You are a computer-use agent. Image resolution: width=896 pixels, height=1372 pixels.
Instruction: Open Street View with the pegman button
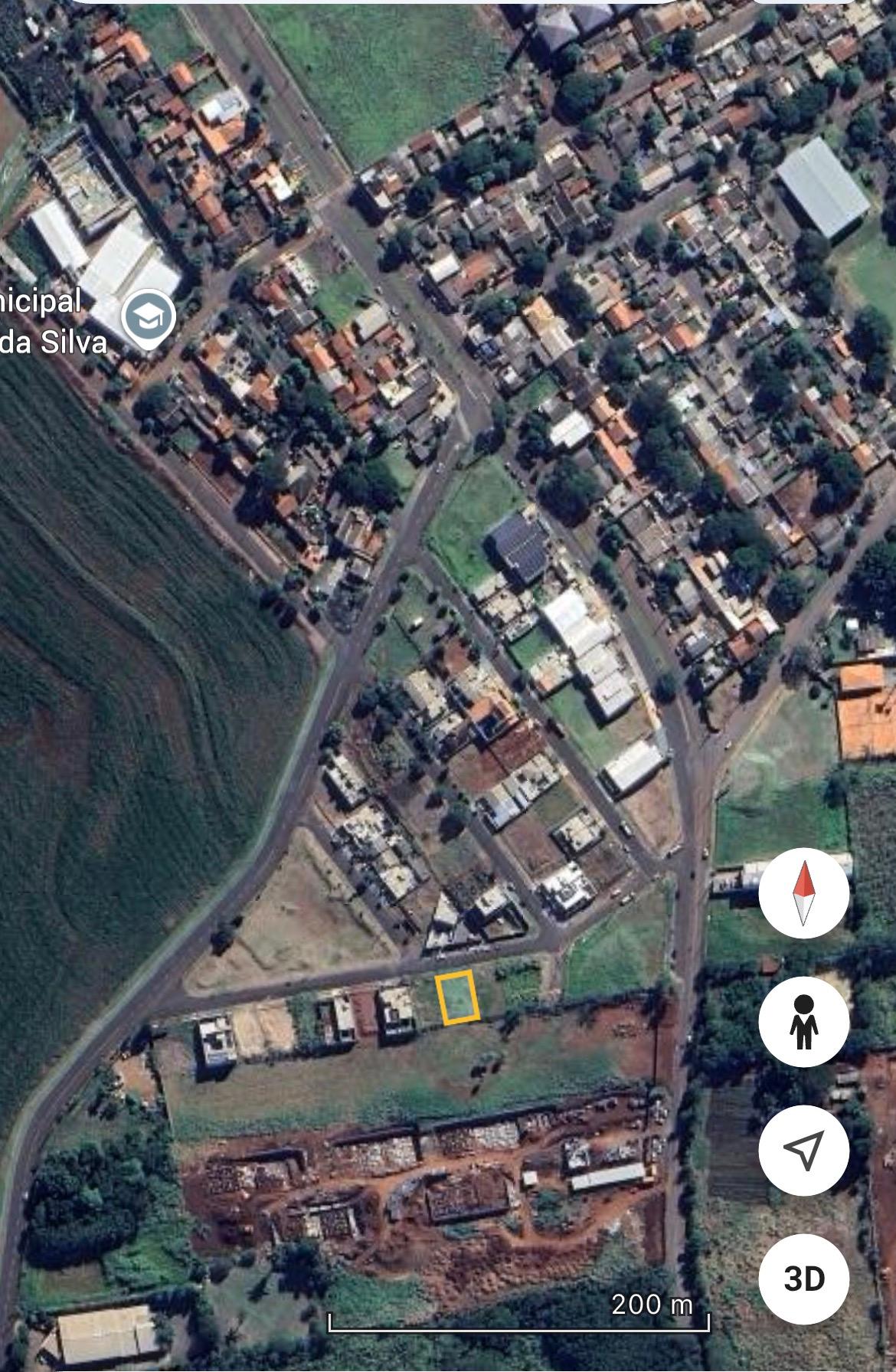pos(803,1021)
